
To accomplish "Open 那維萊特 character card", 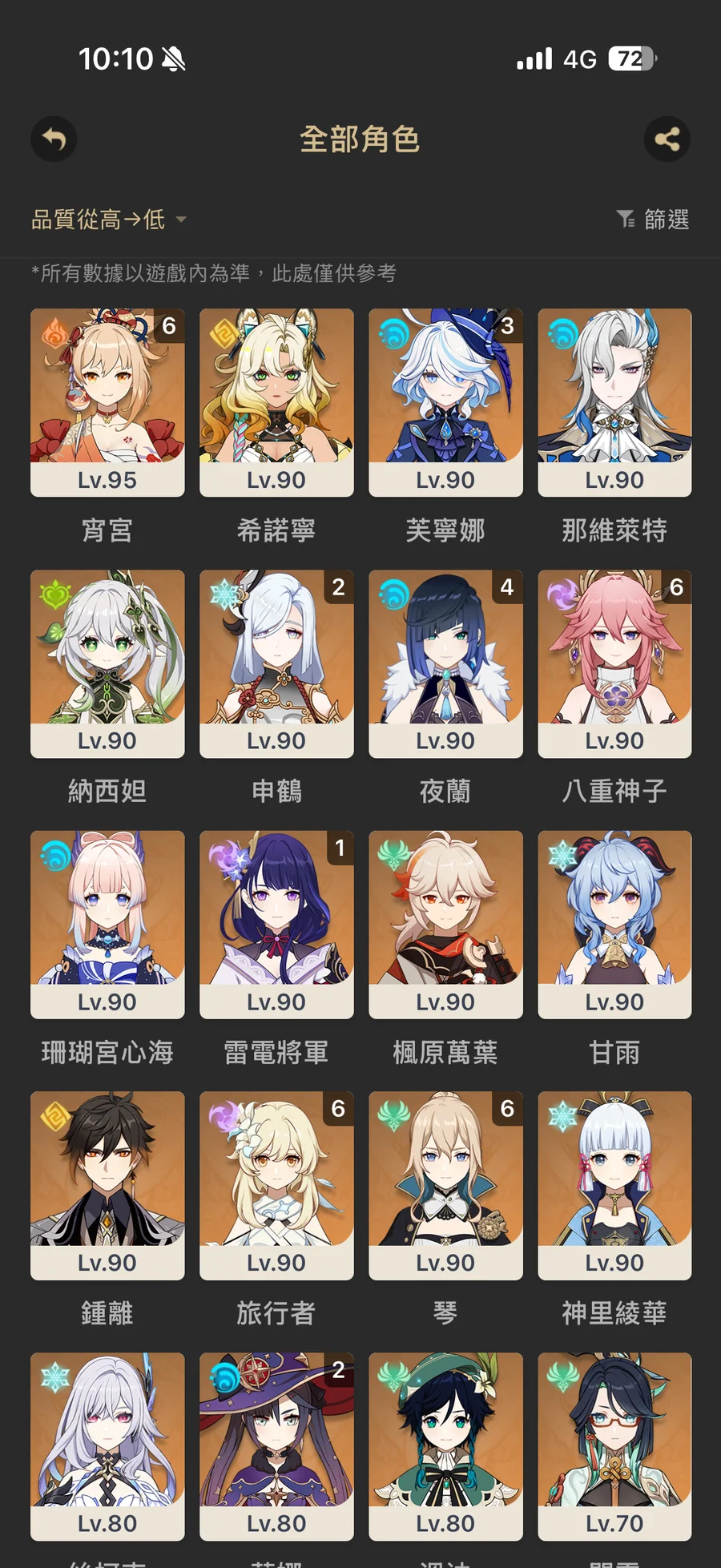I will pos(614,402).
